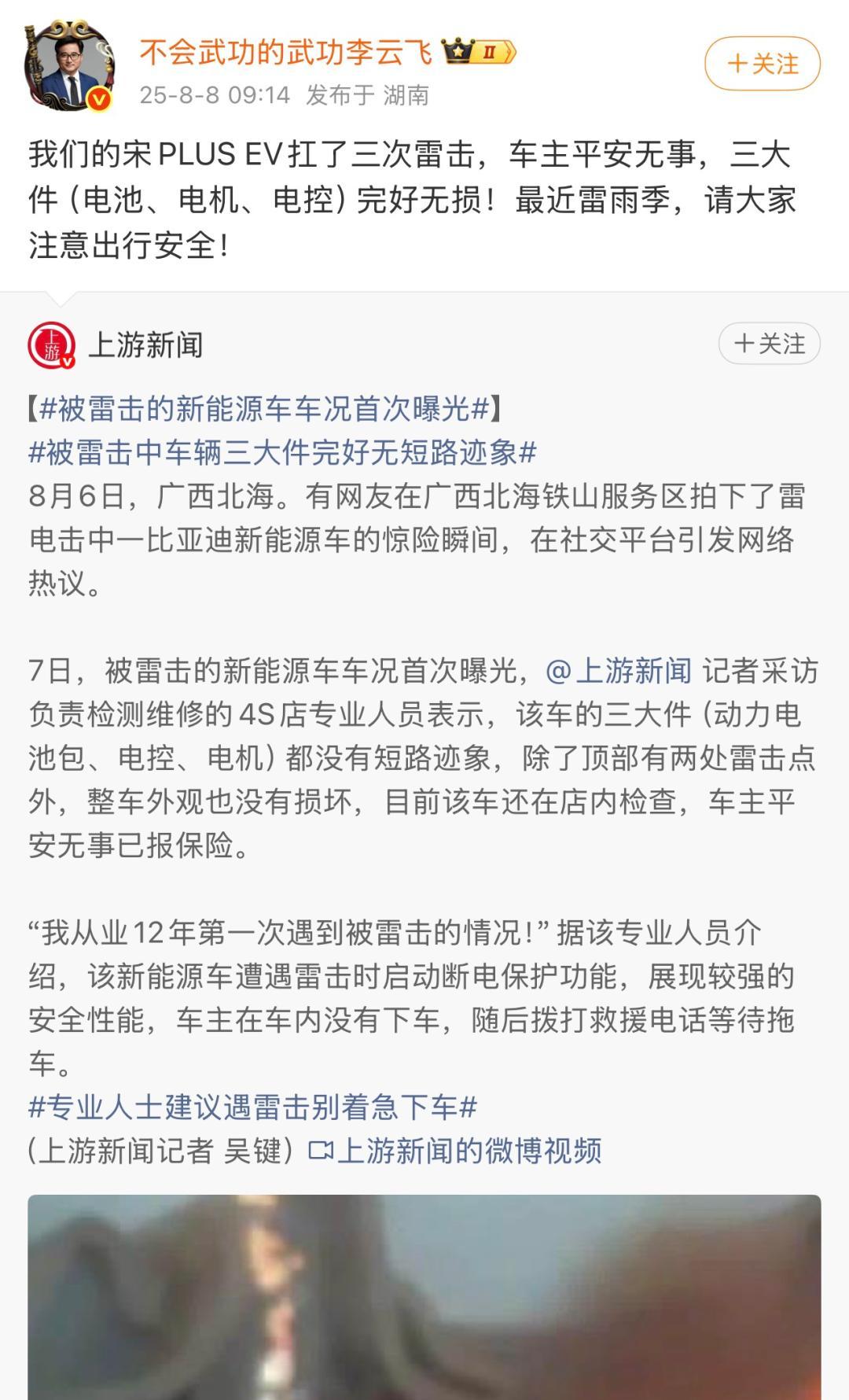Open the 上游新闻 account name

click(146, 345)
